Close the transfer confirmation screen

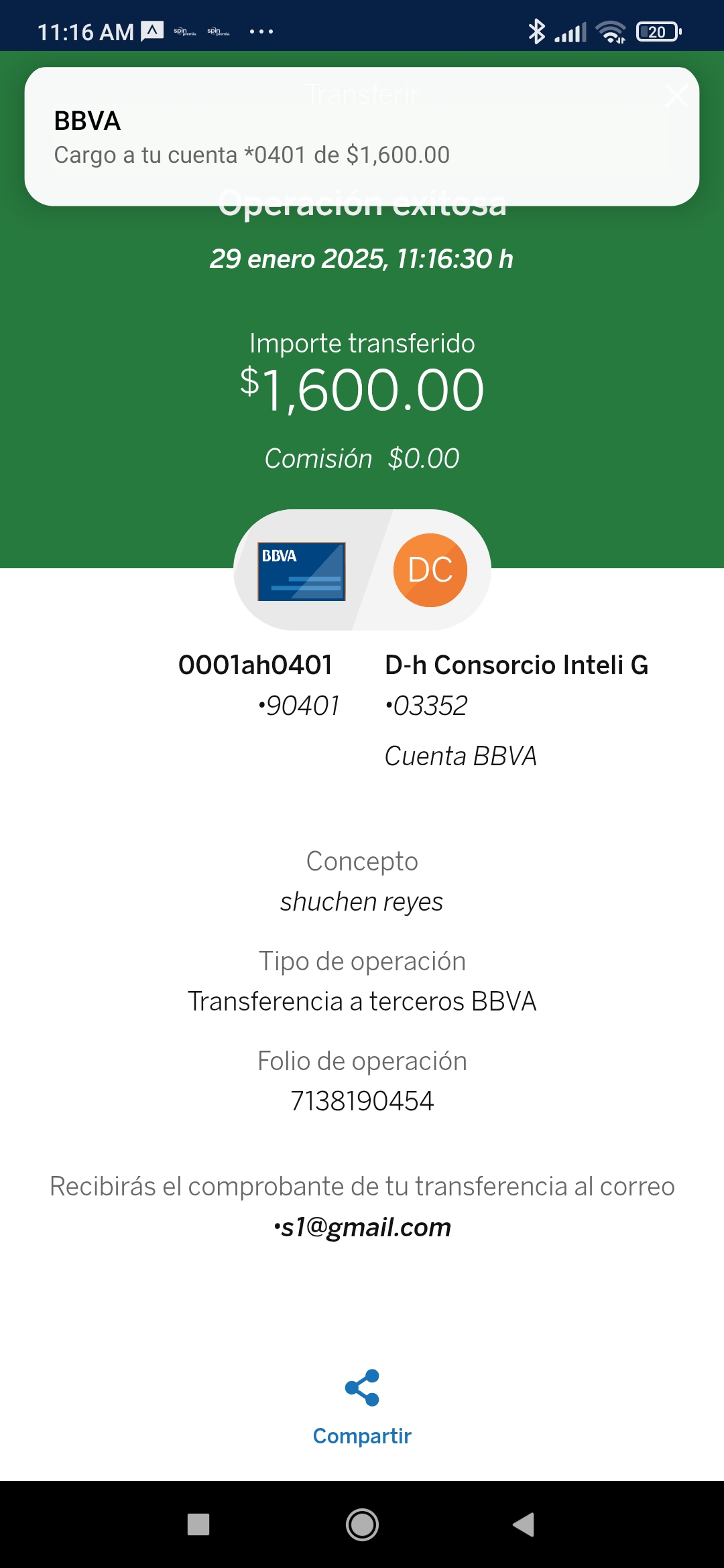(676, 96)
